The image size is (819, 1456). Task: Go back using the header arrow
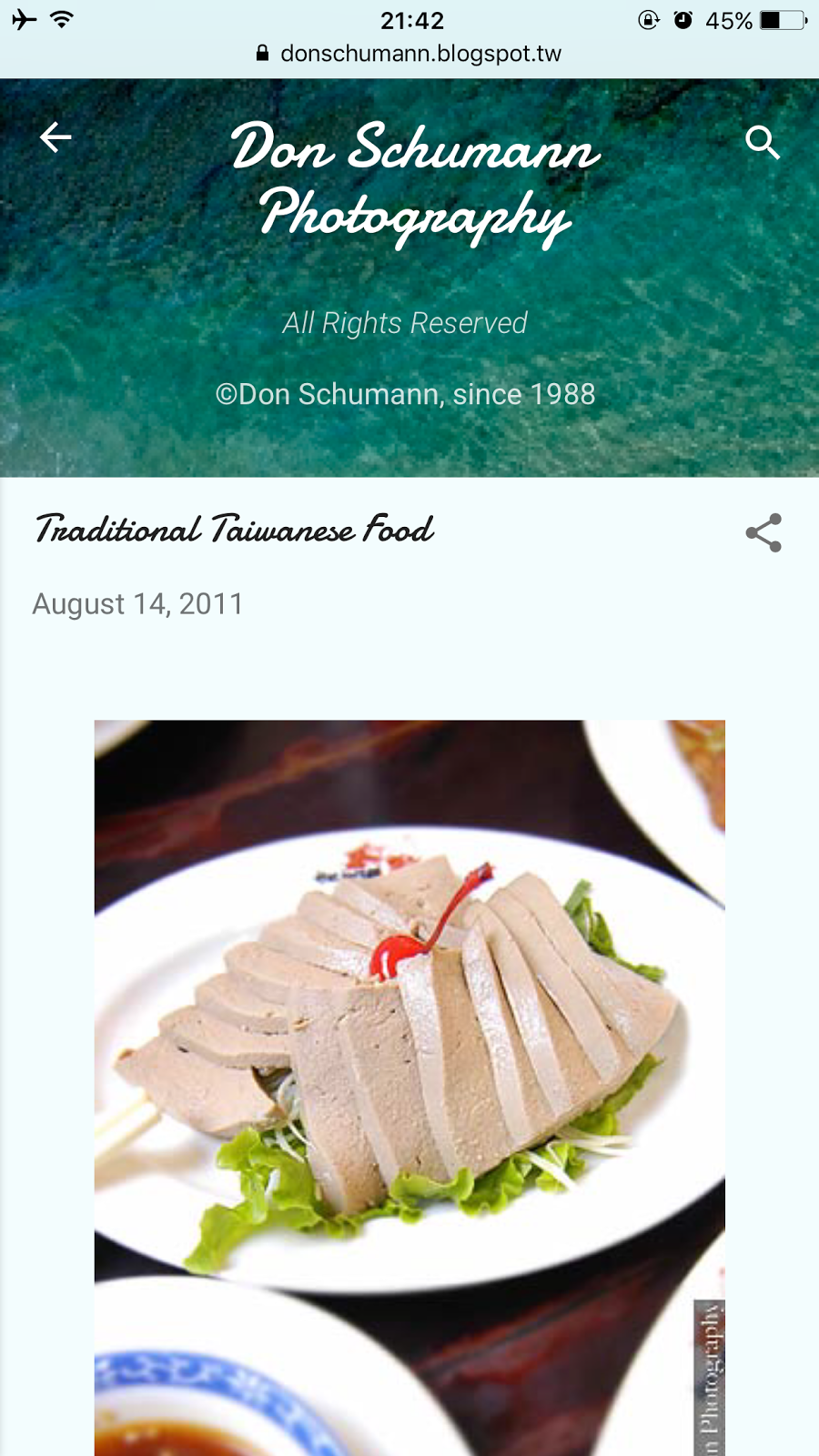point(56,137)
